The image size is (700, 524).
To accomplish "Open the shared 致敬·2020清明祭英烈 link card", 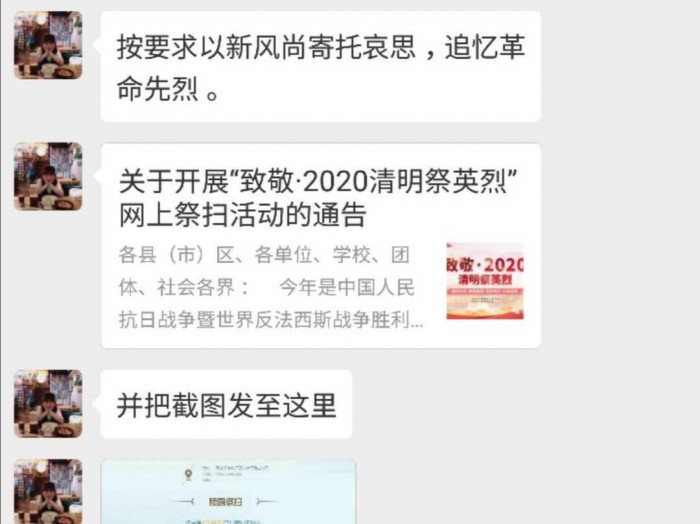I will 320,246.
